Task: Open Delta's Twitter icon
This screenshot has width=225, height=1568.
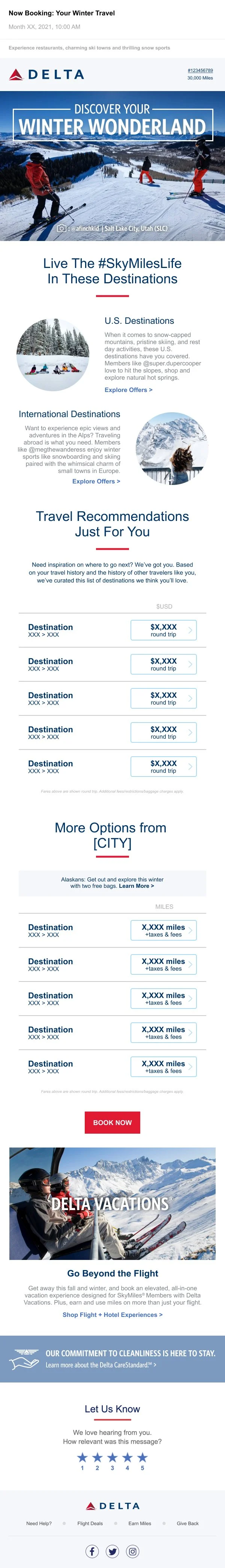Action: click(x=112, y=1551)
